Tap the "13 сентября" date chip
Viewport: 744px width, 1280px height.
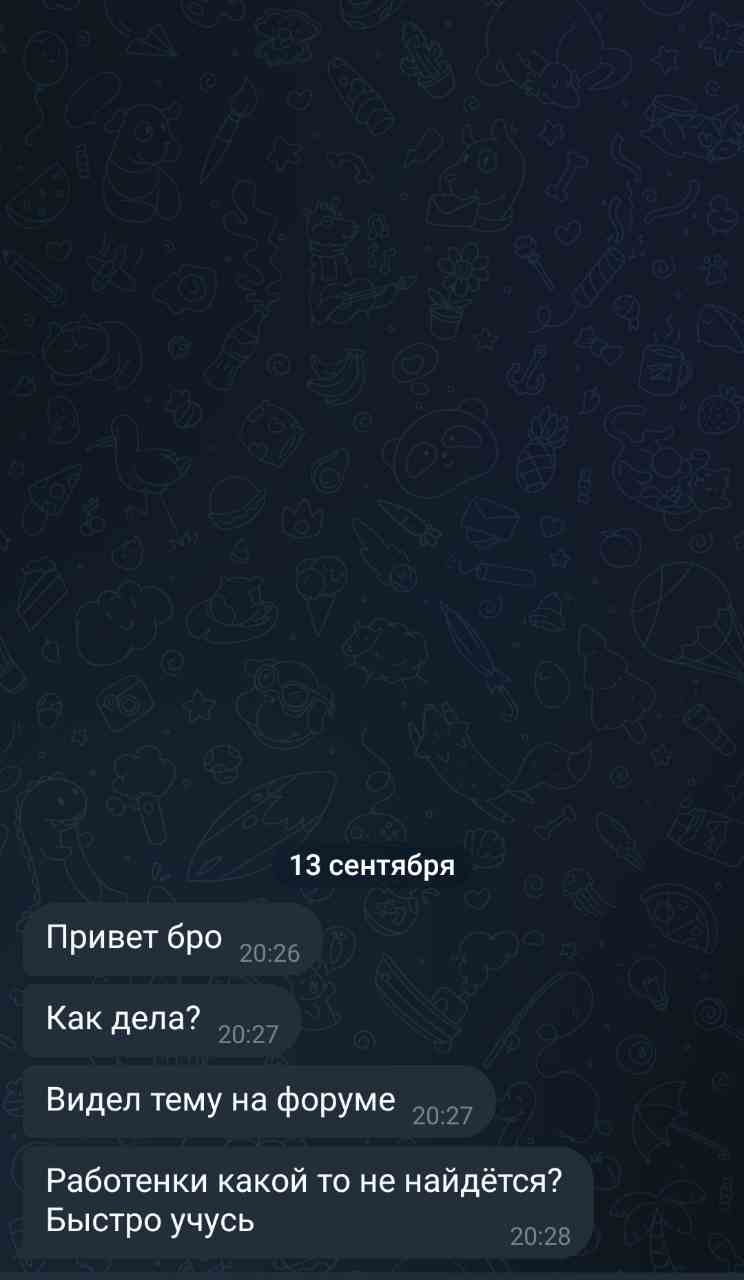click(x=372, y=865)
